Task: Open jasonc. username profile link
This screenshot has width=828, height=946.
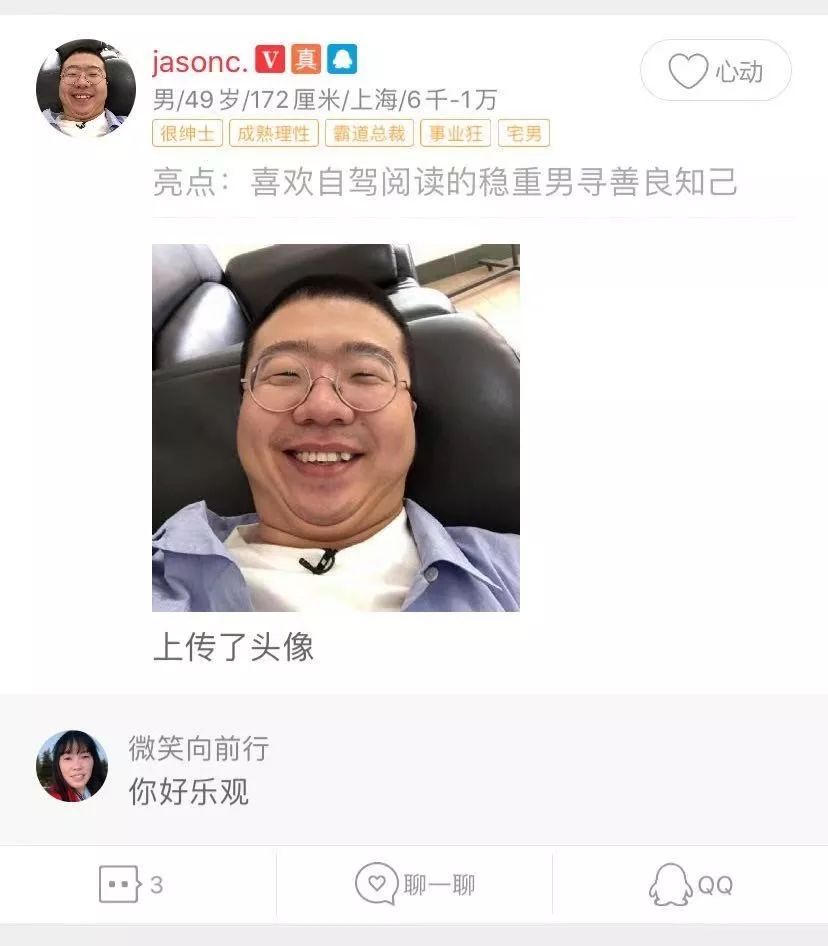Action: (199, 61)
